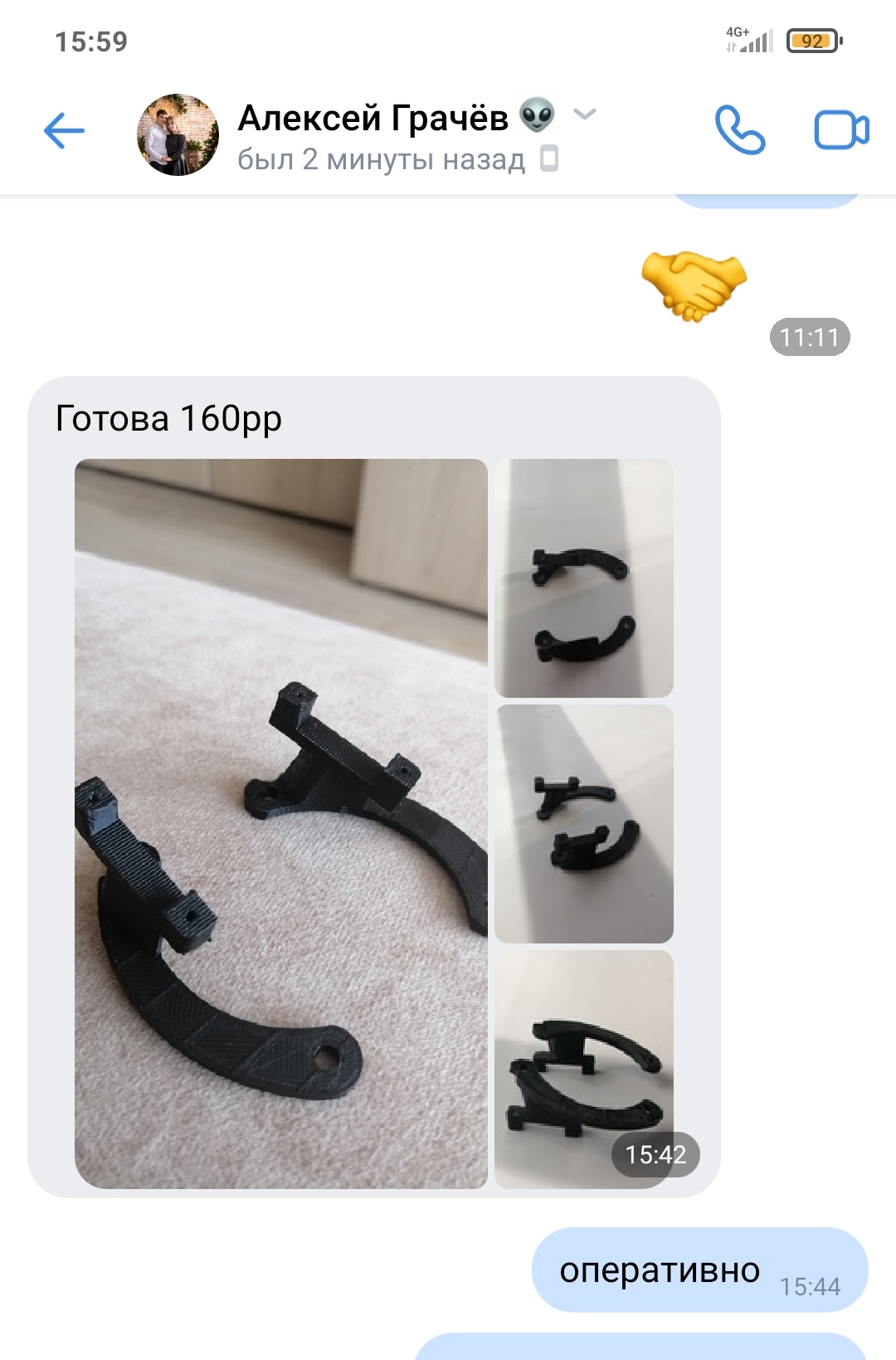This screenshot has width=896, height=1360.
Task: Open Алексей Грачёв's profile photo
Action: click(178, 134)
